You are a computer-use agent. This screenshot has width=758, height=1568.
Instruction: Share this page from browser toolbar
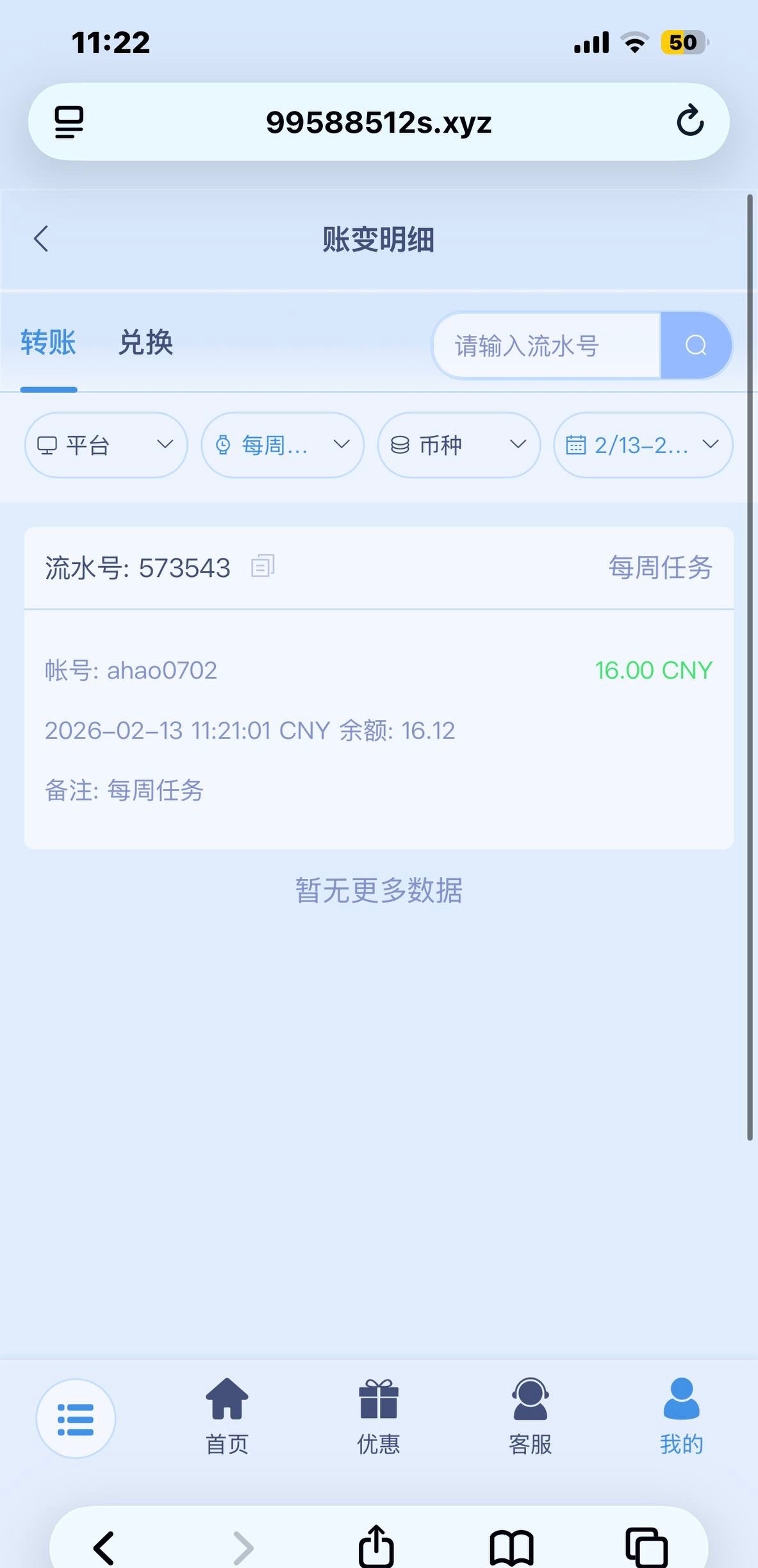tap(376, 1546)
